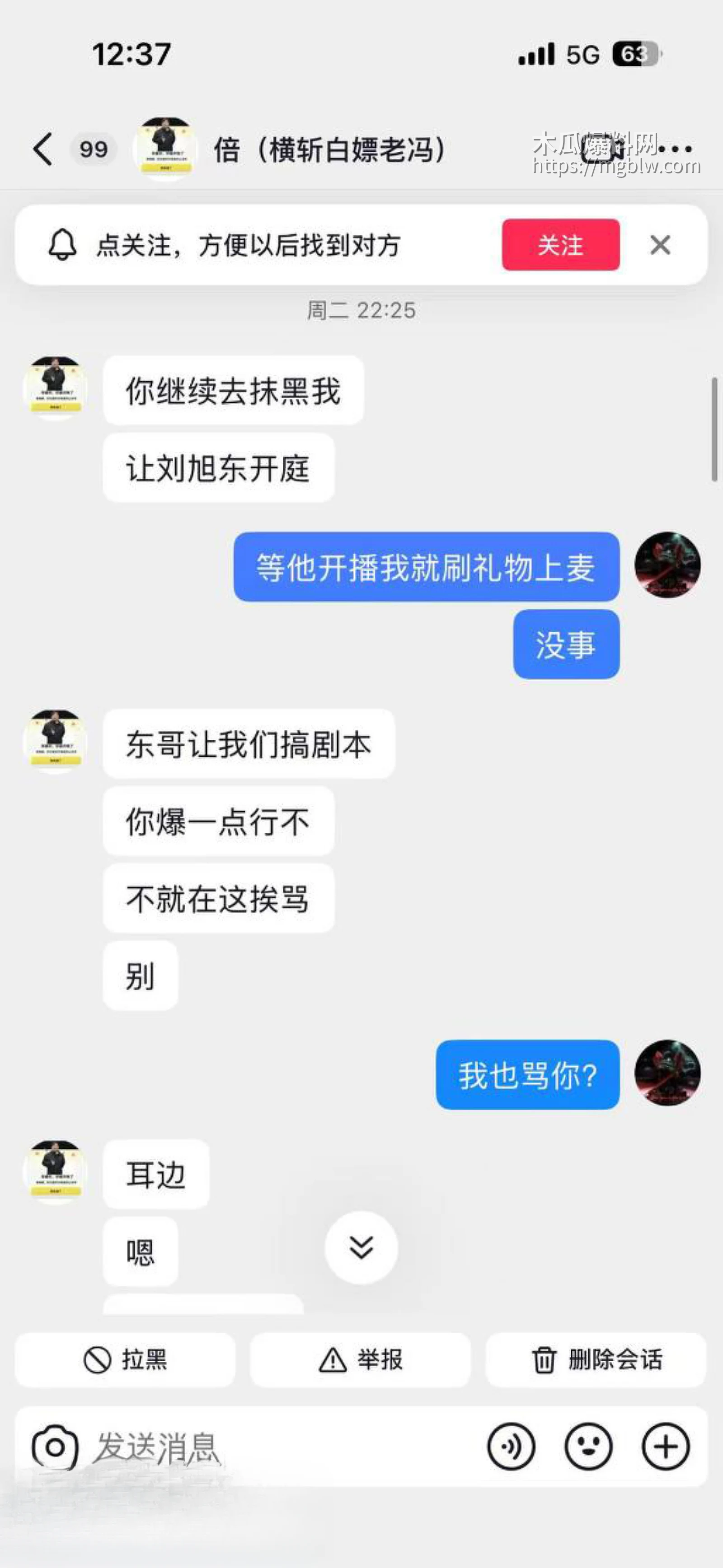The width and height of the screenshot is (723, 1568).
Task: Expand newer messages with the double-down chevron
Action: coord(362,1248)
